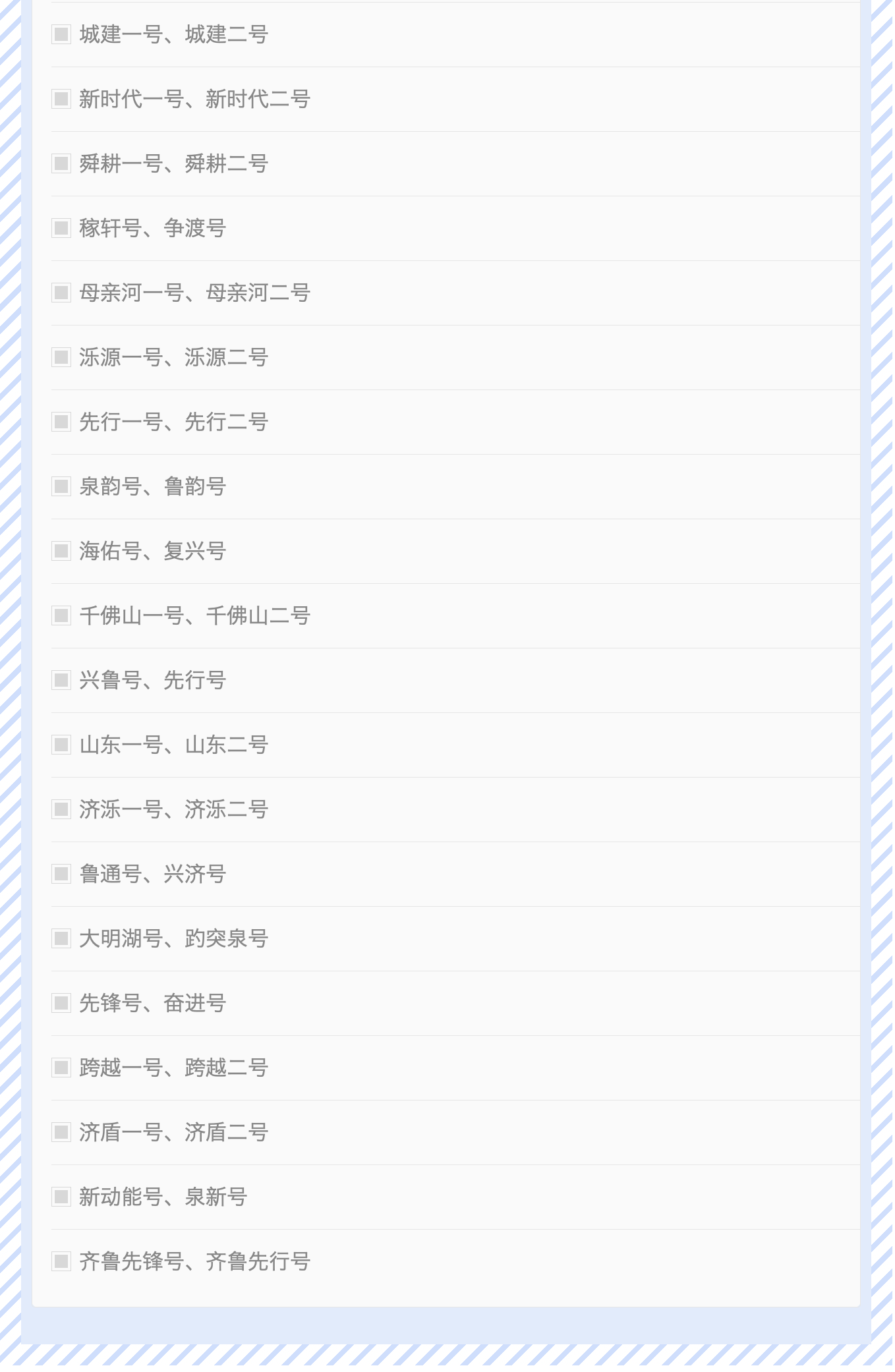Select the 济盾一号、济盾二号 option
Viewport: 895px width, 1372px height.
(61, 1132)
